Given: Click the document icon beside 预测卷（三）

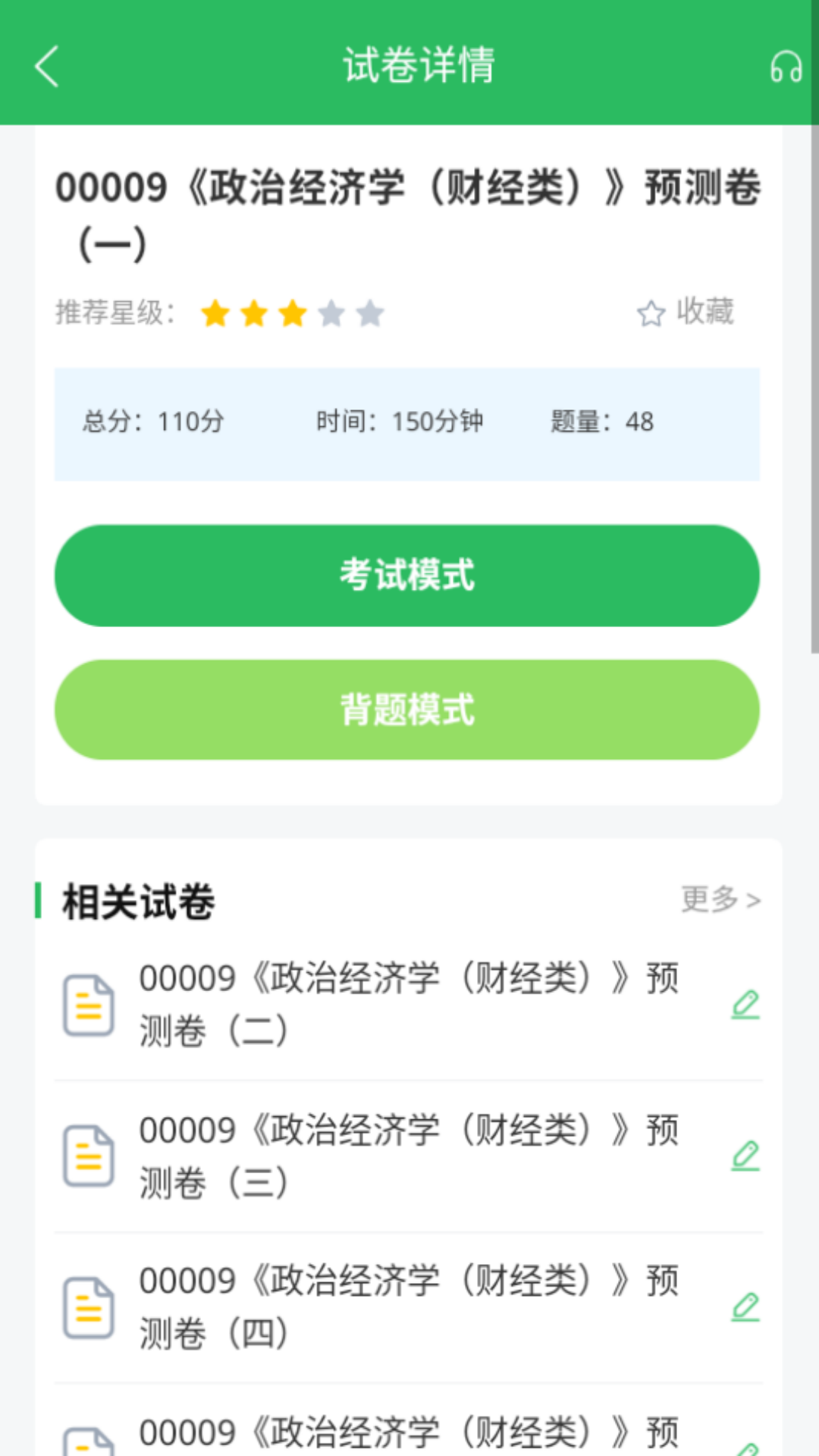Looking at the screenshot, I should [89, 1154].
